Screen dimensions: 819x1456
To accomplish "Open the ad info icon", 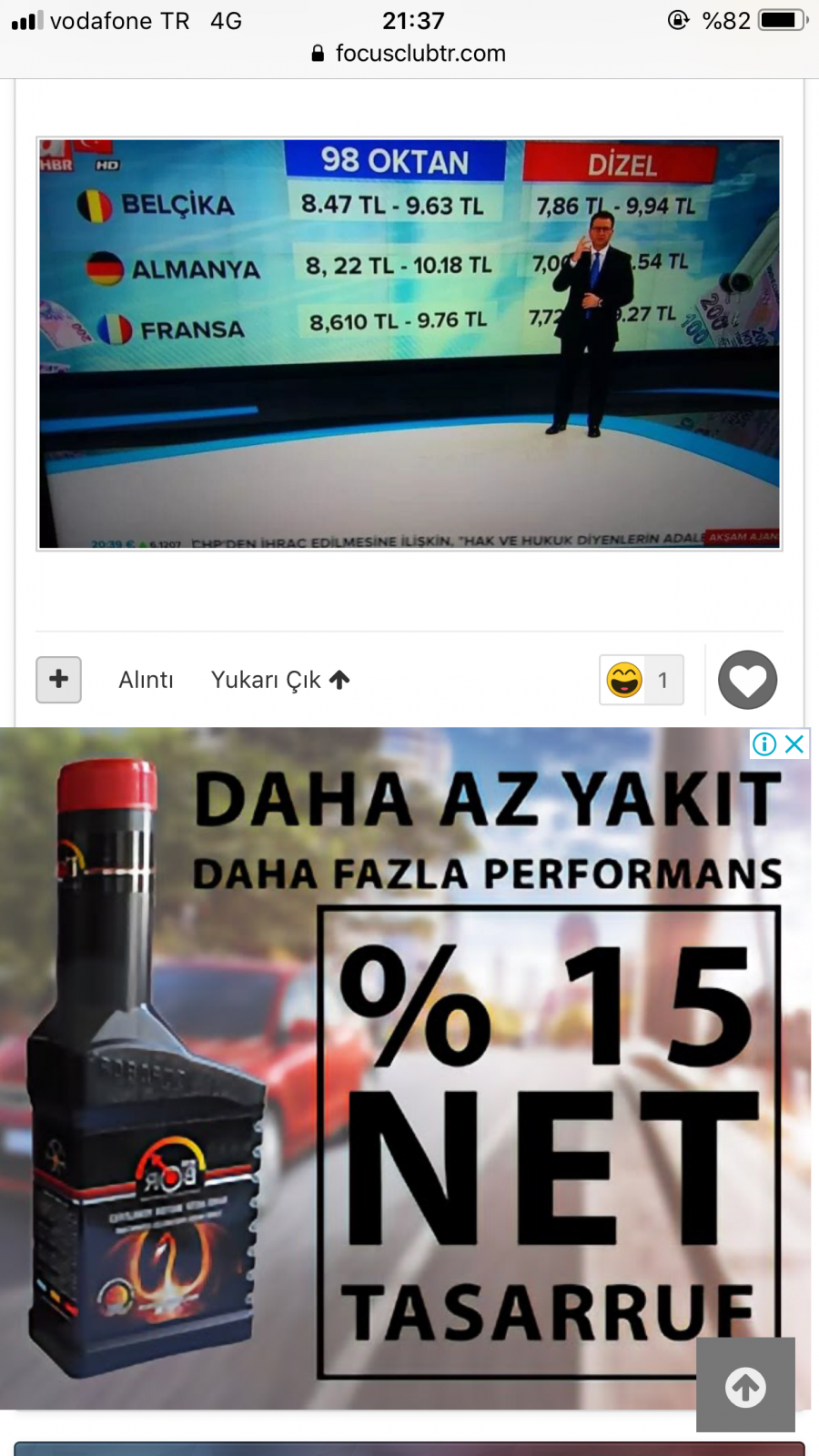I will (x=764, y=744).
